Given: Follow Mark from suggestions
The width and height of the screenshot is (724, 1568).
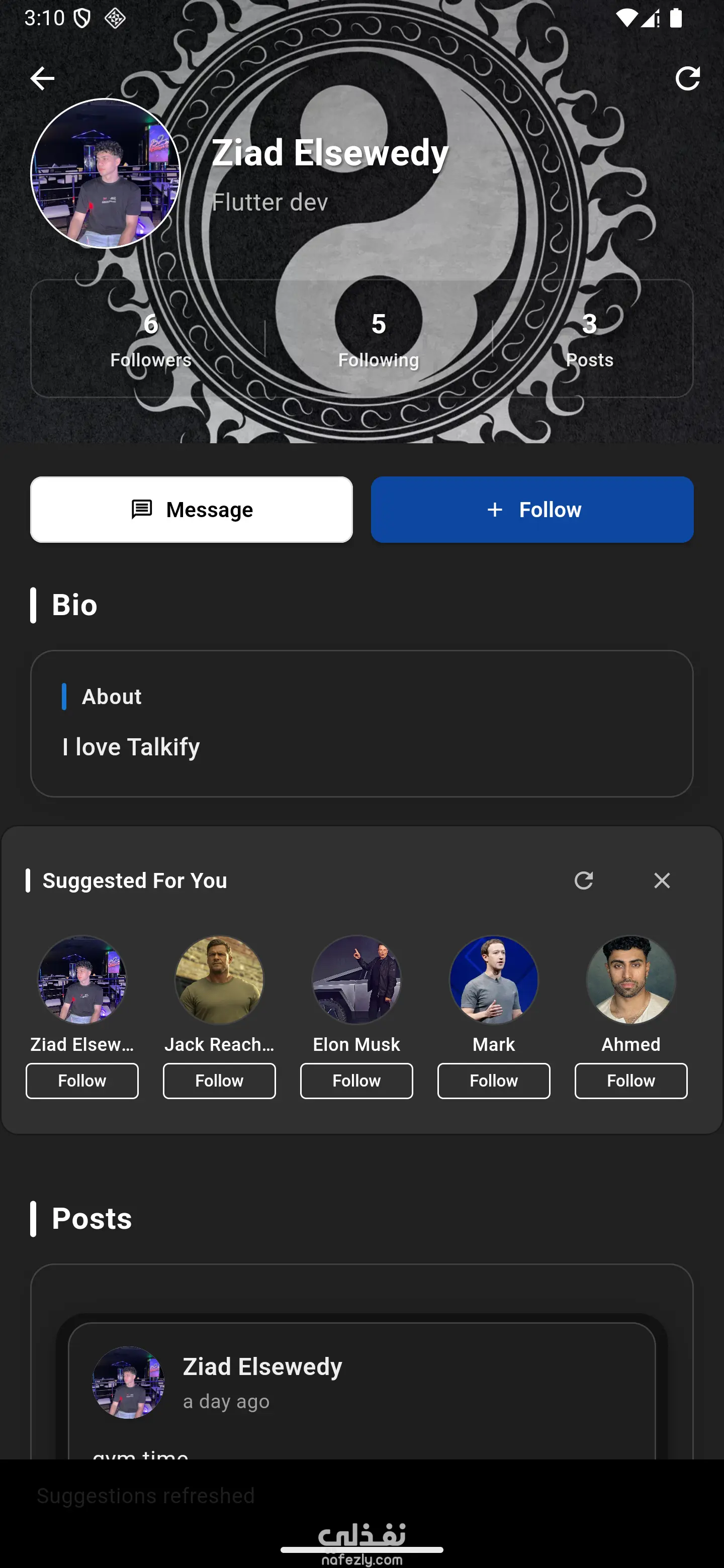Looking at the screenshot, I should pos(493,1081).
